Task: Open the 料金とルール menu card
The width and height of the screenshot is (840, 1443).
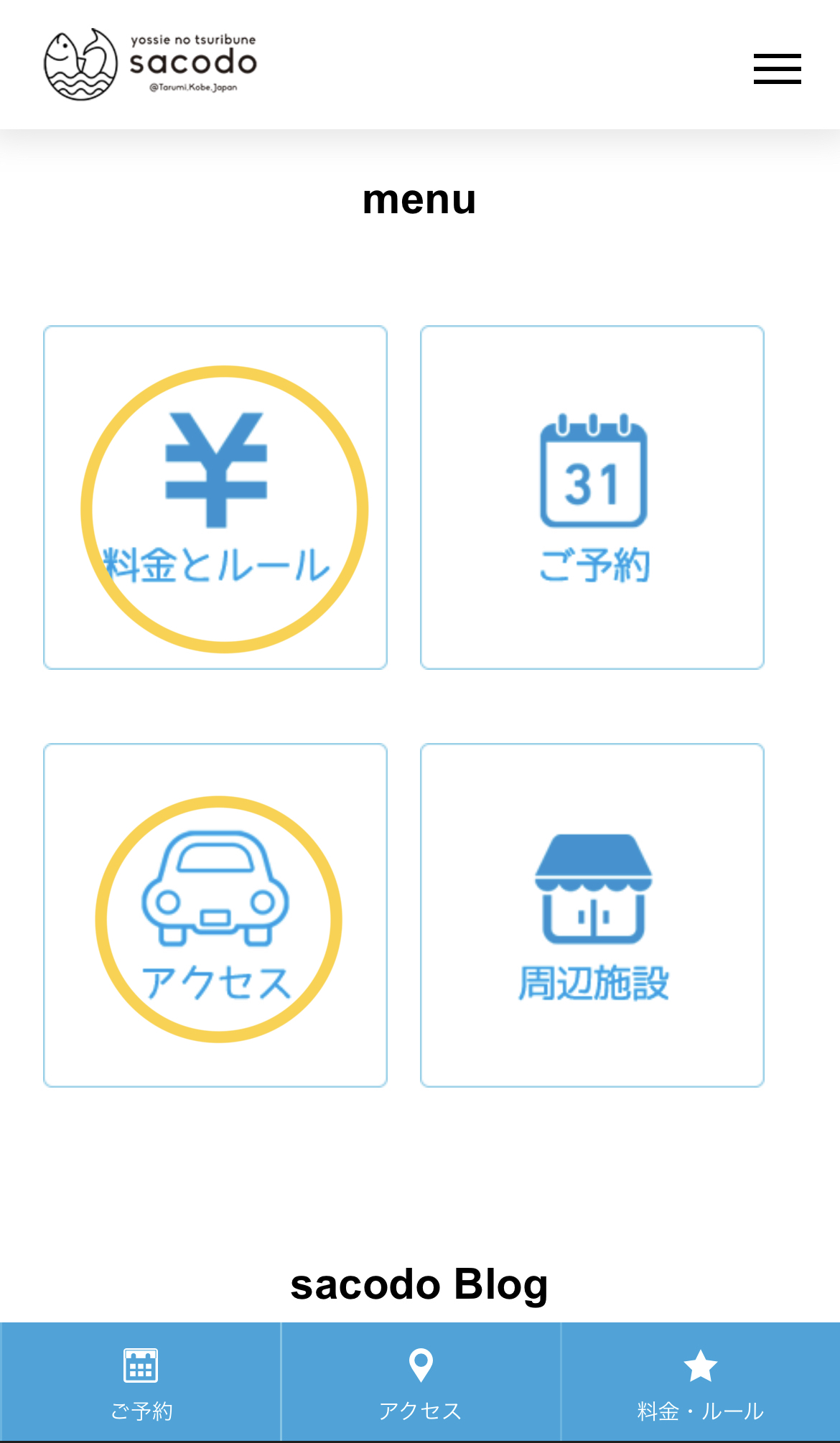Action: click(215, 498)
